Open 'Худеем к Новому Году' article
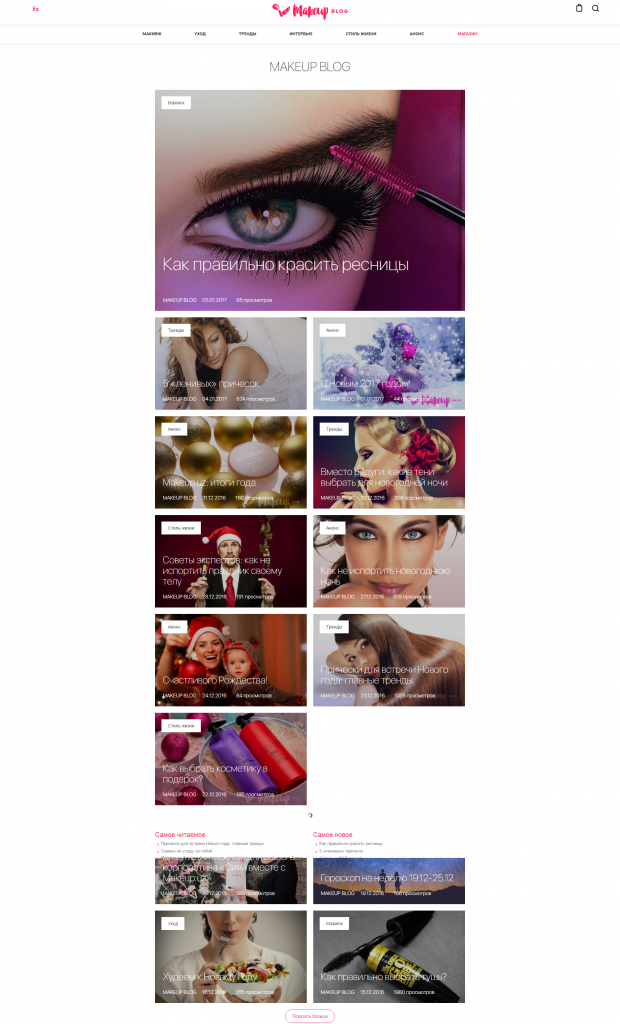This screenshot has height=1024, width=620. coord(210,976)
